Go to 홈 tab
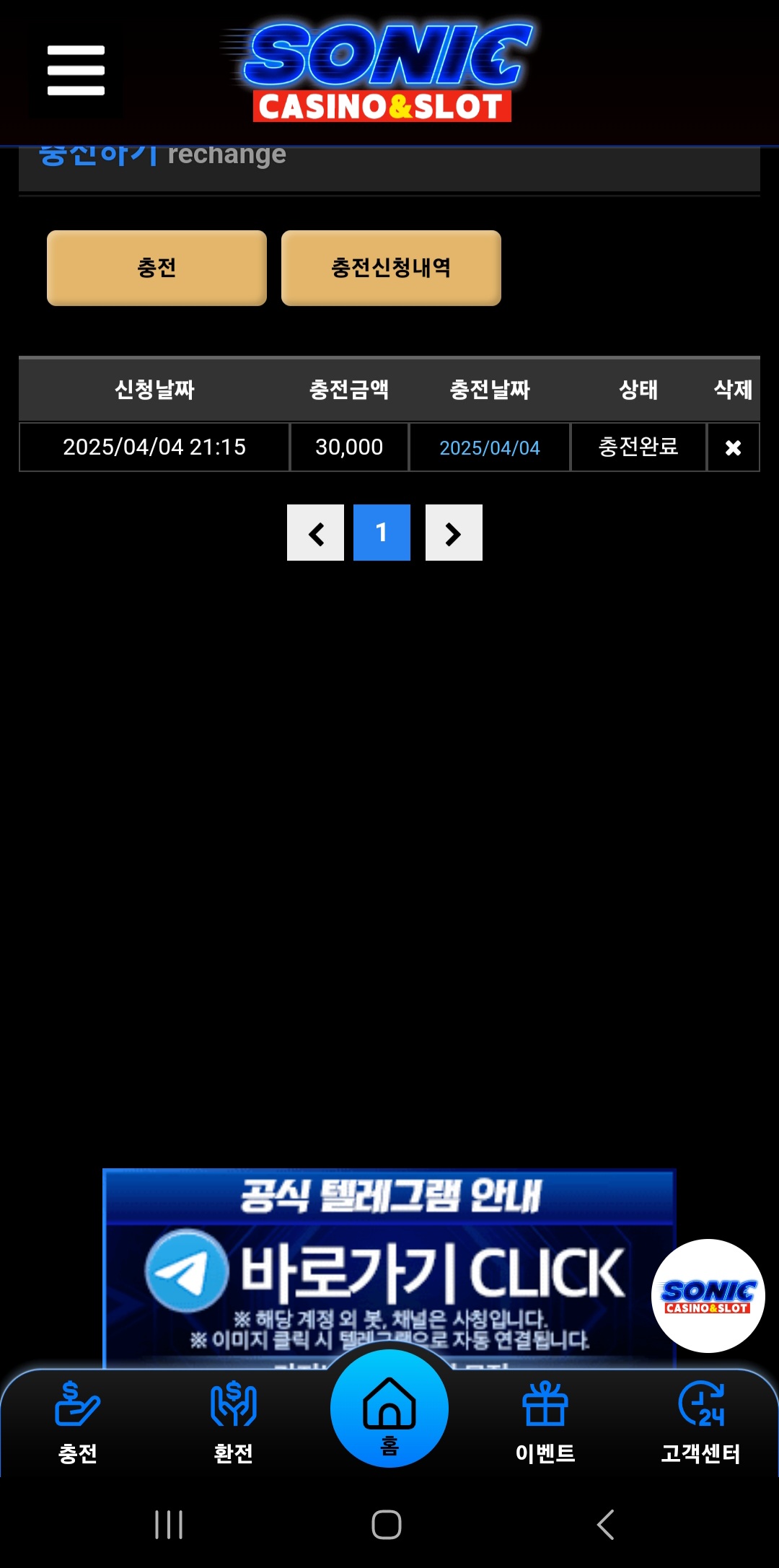Image resolution: width=779 pixels, height=1568 pixels. 389,1411
